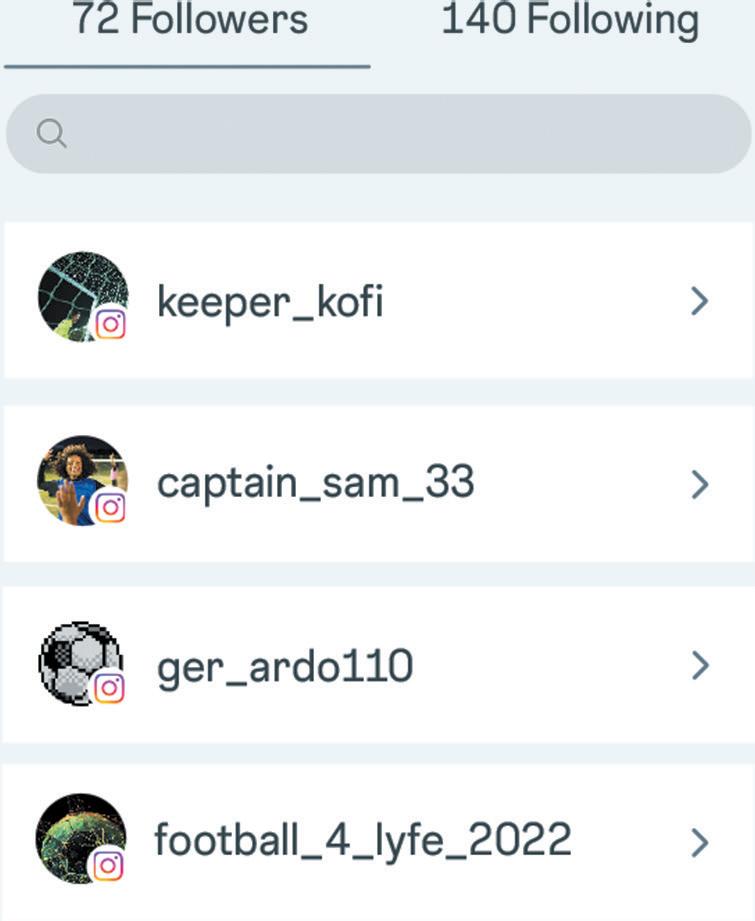Open keeper_kofi's profile row
The width and height of the screenshot is (755, 921).
pyautogui.click(x=378, y=300)
